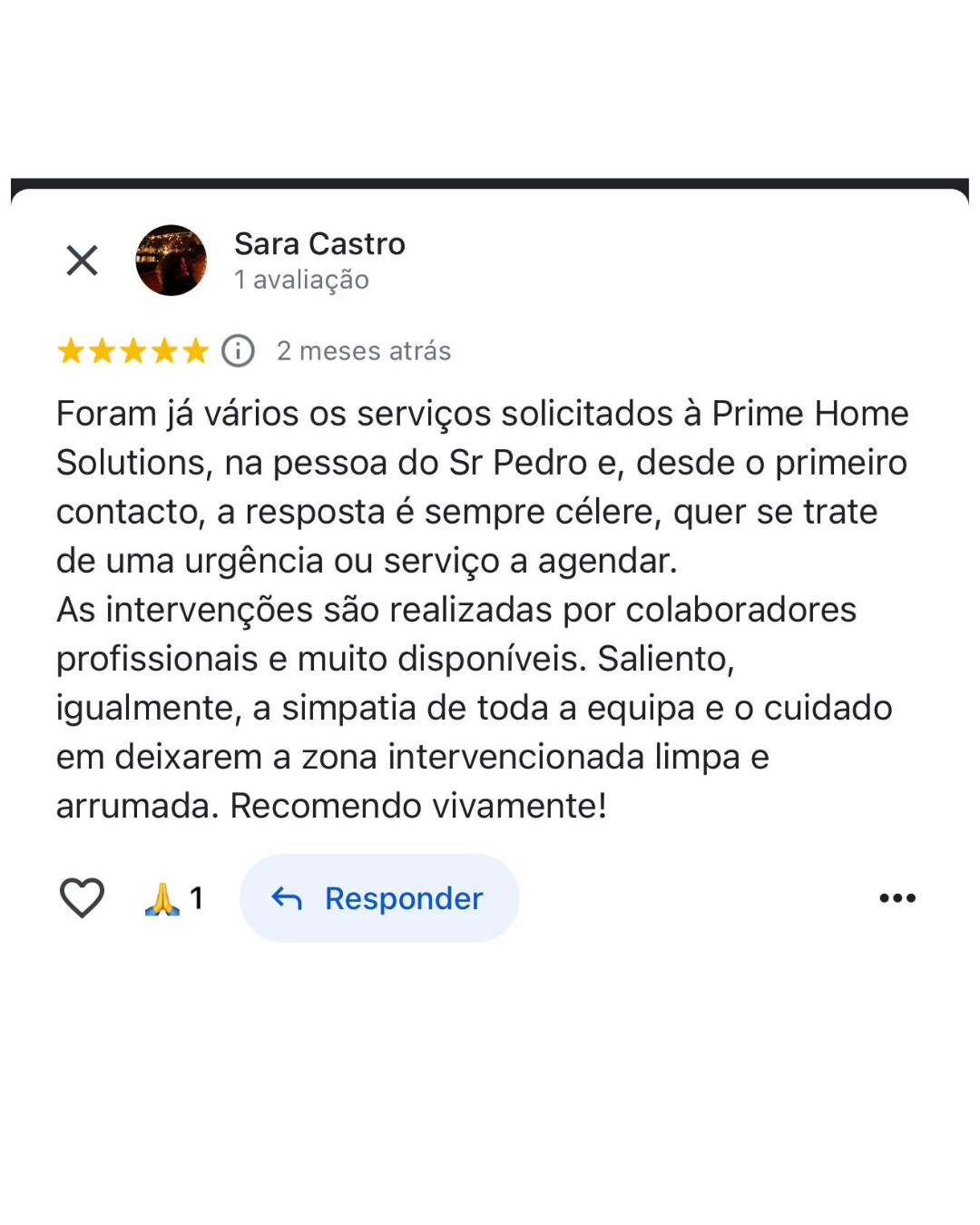Open the three-dot overflow menu
This screenshot has height=1225, width=980.
click(897, 898)
